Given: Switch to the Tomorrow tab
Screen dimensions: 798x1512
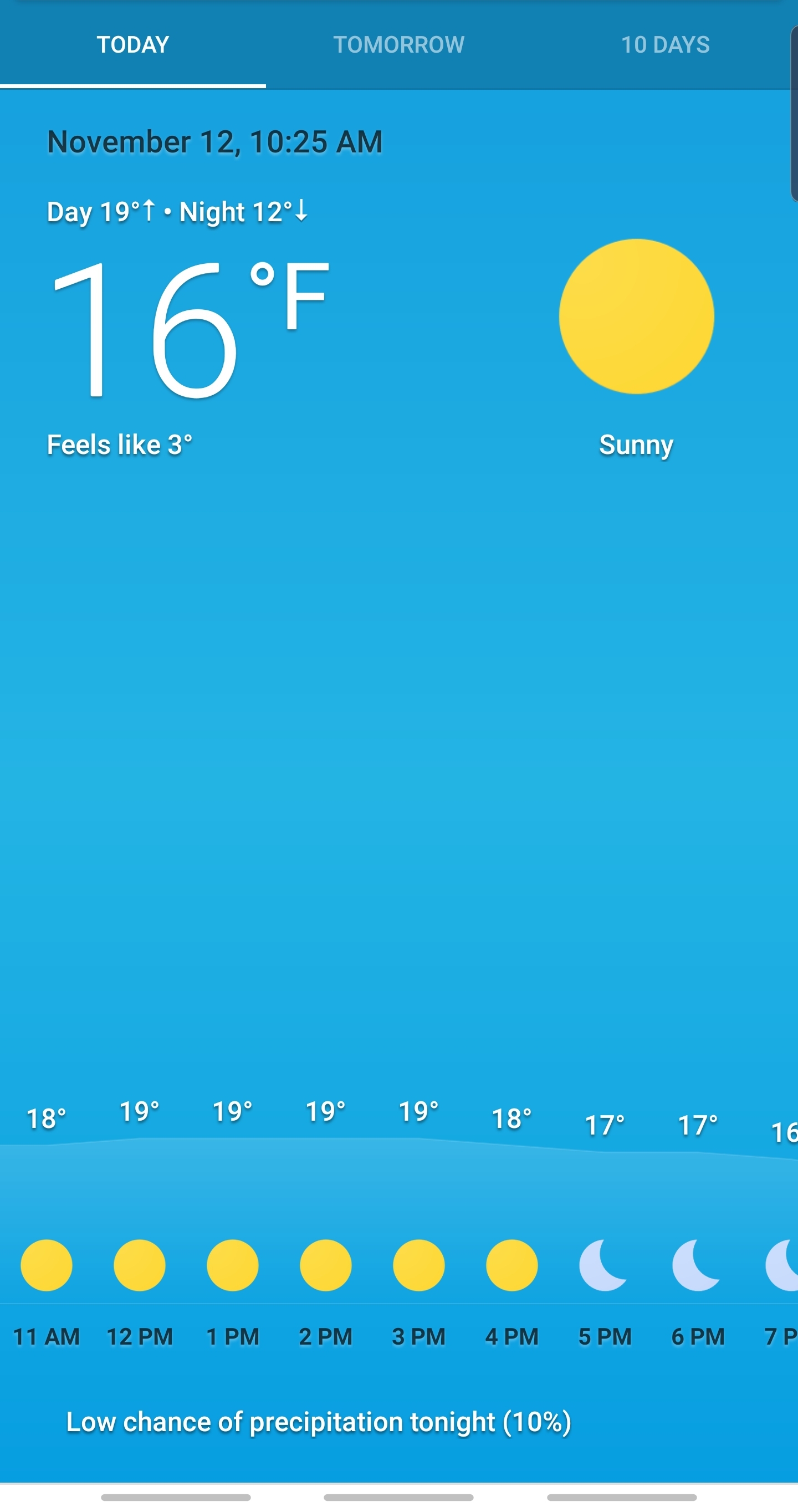Looking at the screenshot, I should (398, 44).
